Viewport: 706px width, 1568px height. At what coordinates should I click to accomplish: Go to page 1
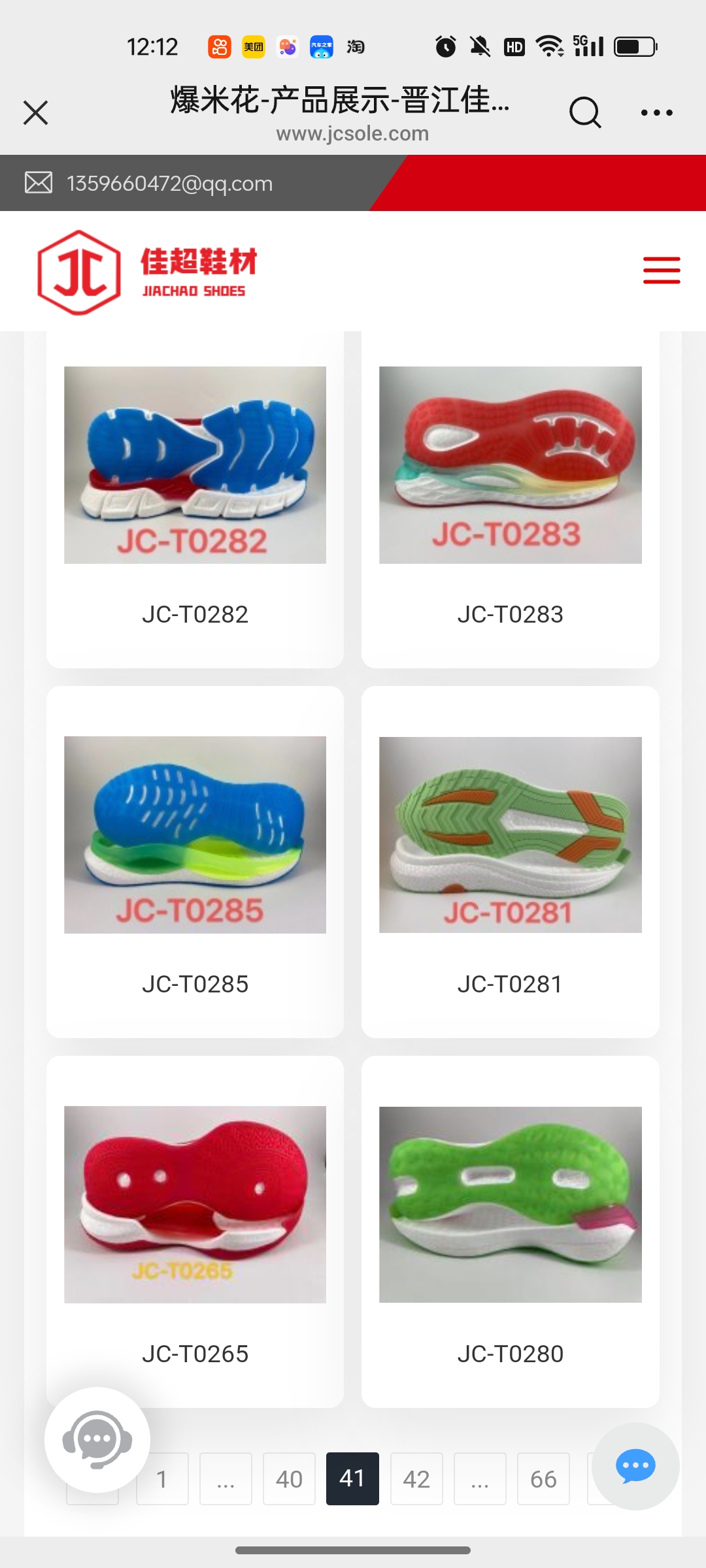pyautogui.click(x=162, y=1479)
